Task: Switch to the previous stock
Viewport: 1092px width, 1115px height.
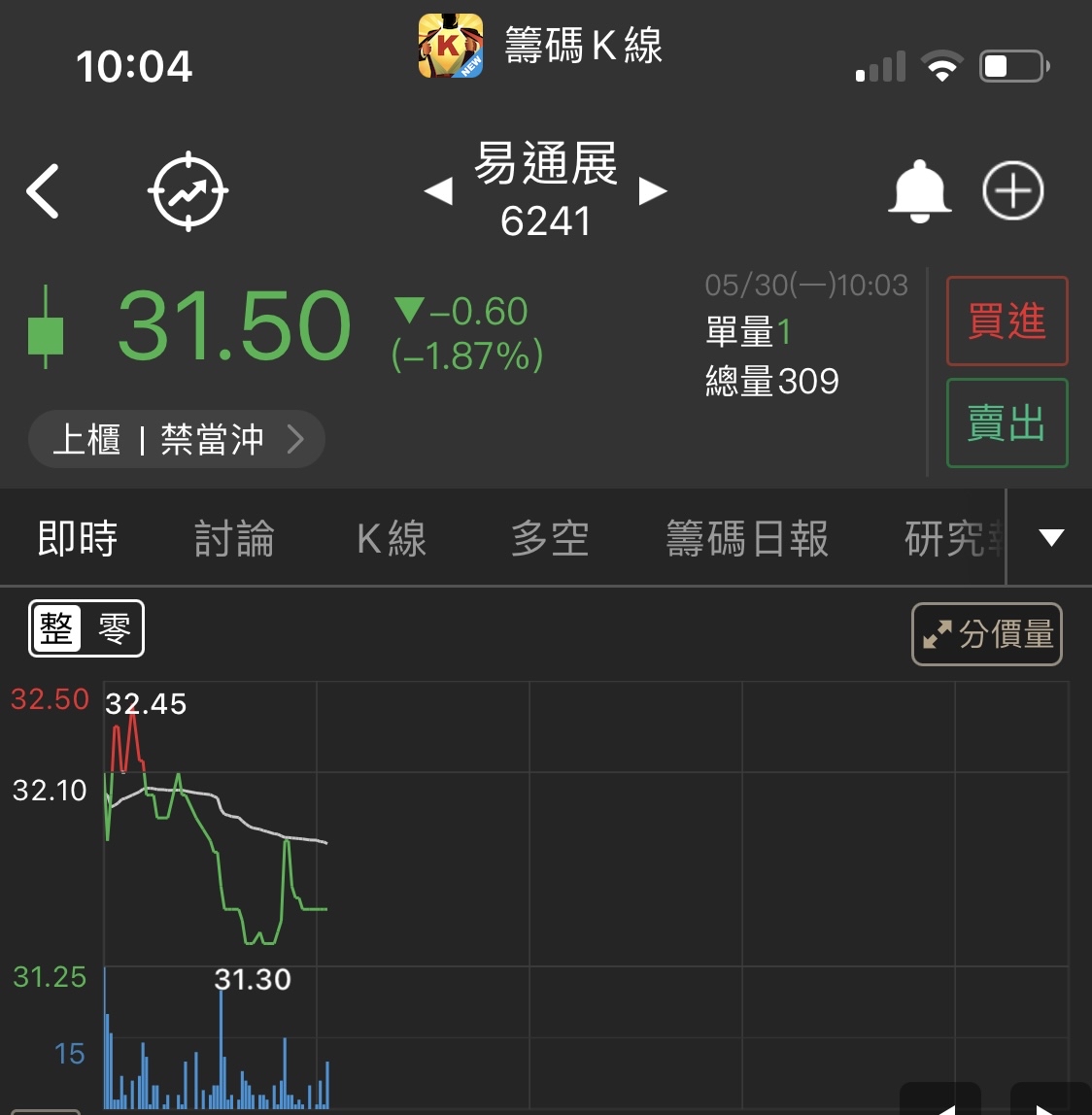Action: [439, 191]
